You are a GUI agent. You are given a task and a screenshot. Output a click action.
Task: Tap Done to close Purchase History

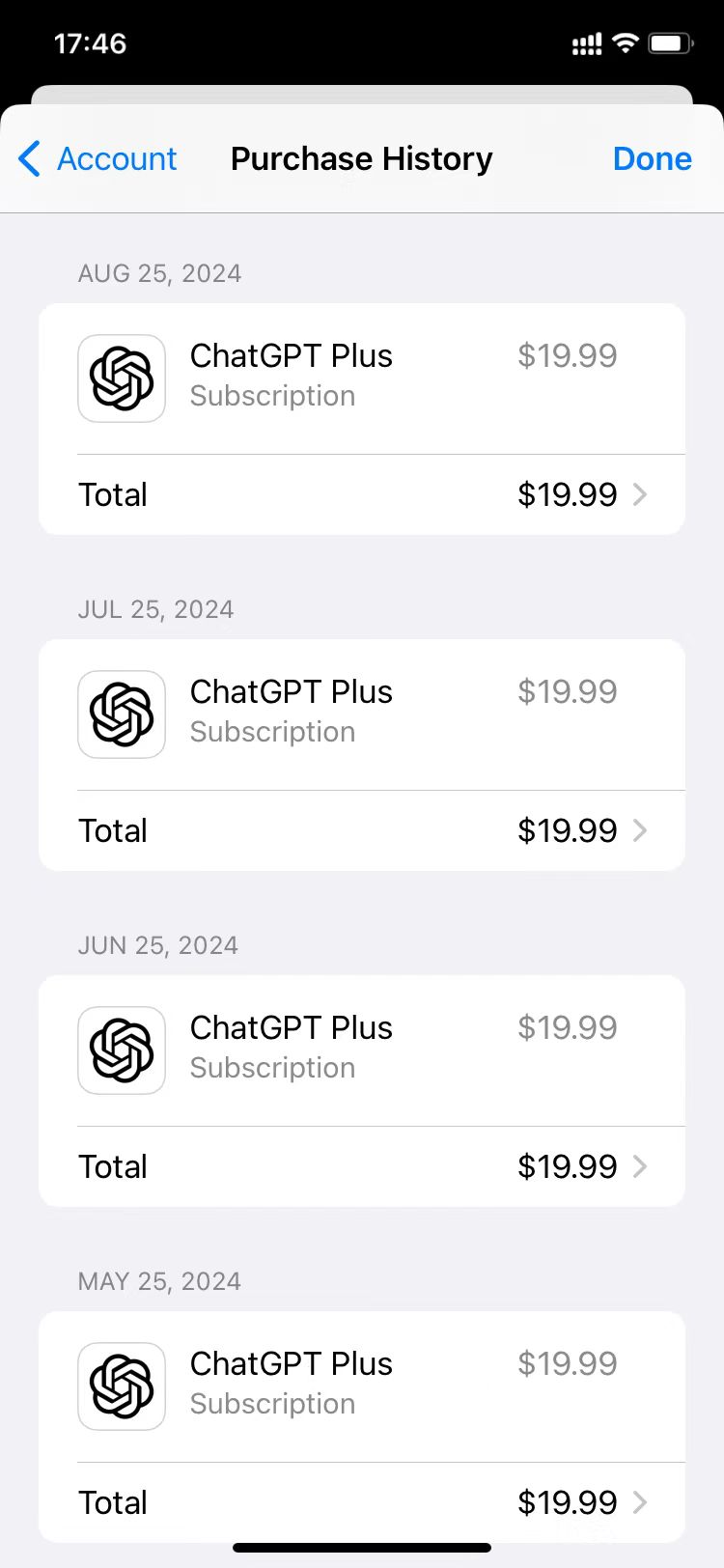tap(653, 158)
